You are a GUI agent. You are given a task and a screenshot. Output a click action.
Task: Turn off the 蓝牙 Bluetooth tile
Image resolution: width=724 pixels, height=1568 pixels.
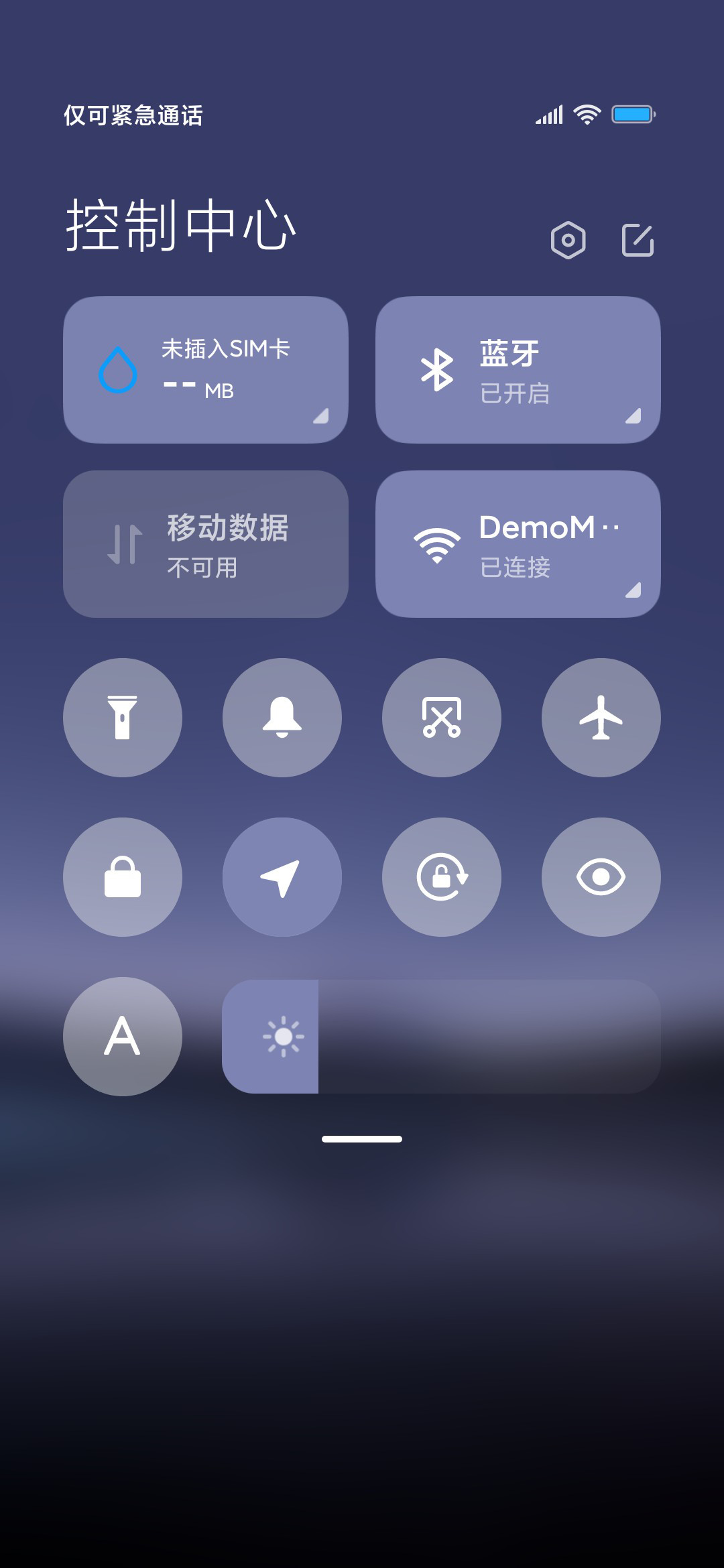(518, 370)
